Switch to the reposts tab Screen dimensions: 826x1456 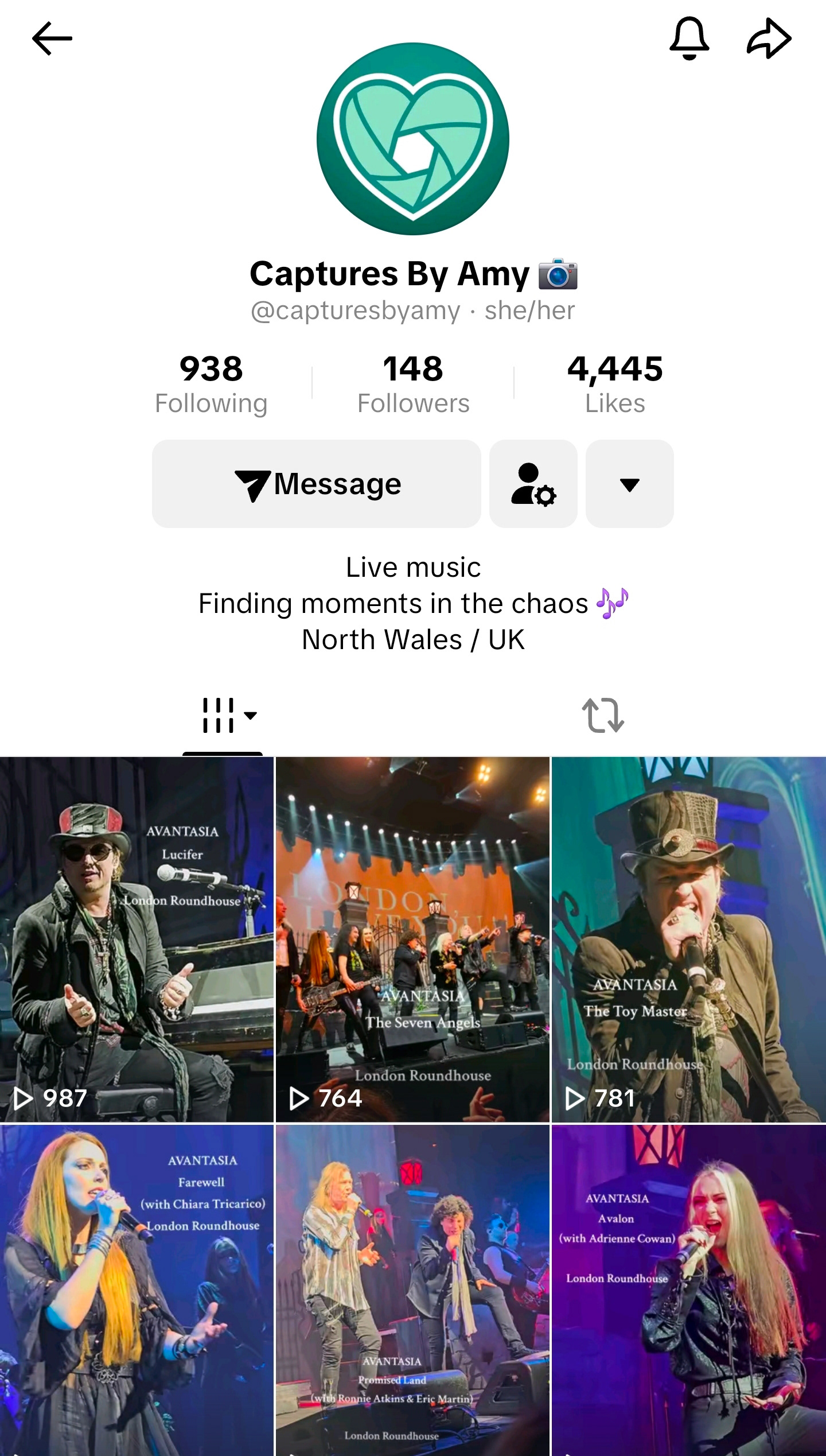pyautogui.click(x=603, y=715)
